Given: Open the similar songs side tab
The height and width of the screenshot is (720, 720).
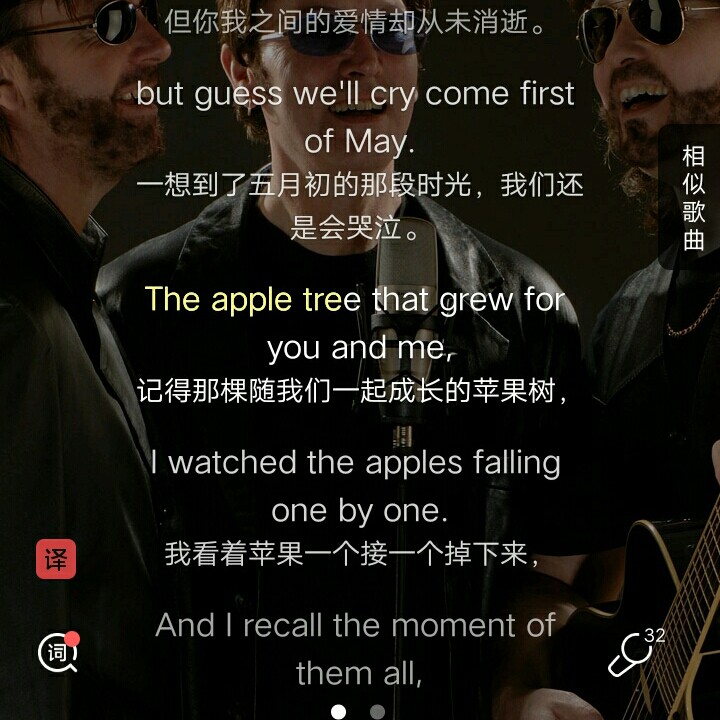Looking at the screenshot, I should coord(693,198).
